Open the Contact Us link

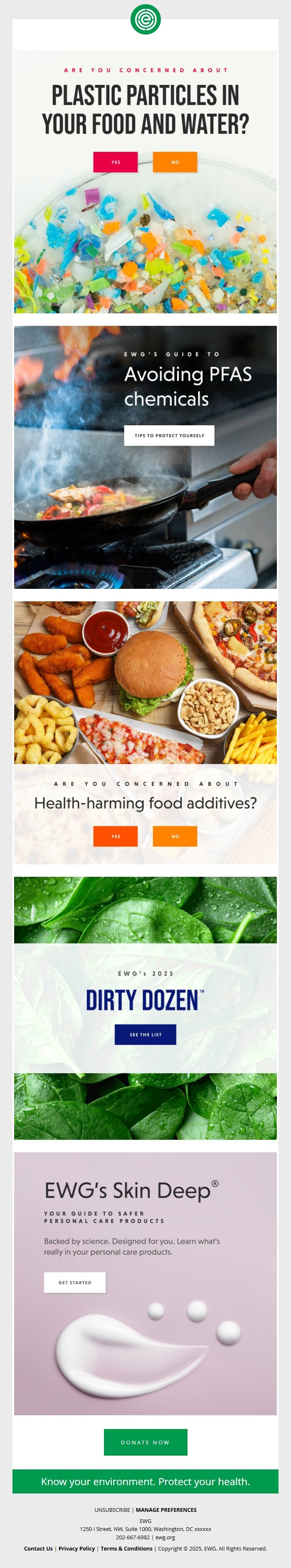click(x=38, y=1548)
